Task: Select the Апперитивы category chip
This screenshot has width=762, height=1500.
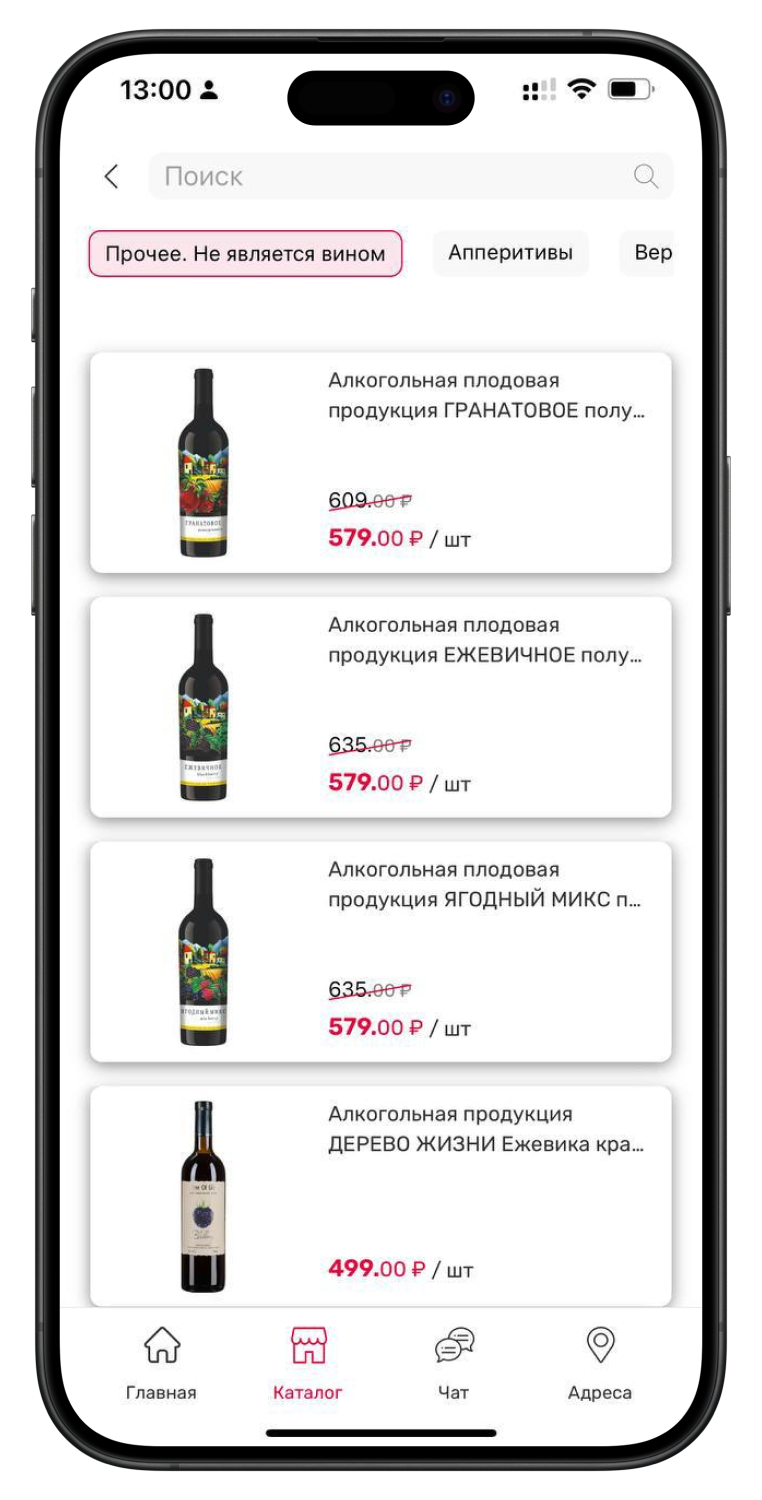Action: [x=510, y=253]
